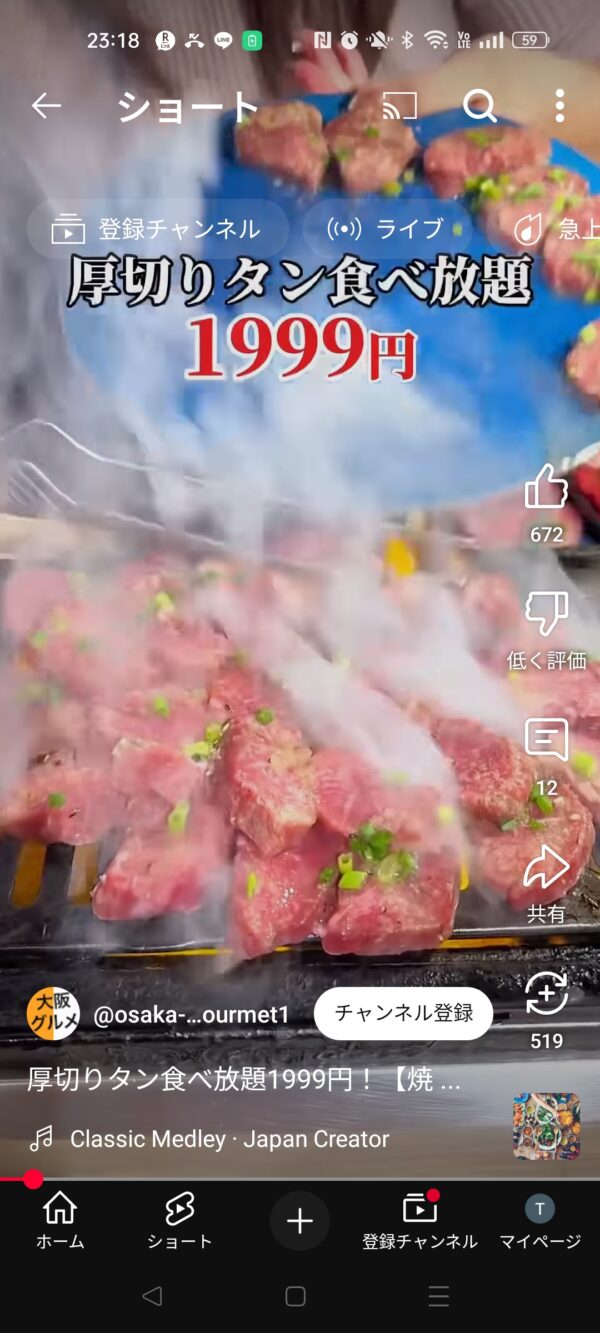Switch to the ホーム tab
Image resolution: width=600 pixels, height=1333 pixels.
[x=60, y=1221]
